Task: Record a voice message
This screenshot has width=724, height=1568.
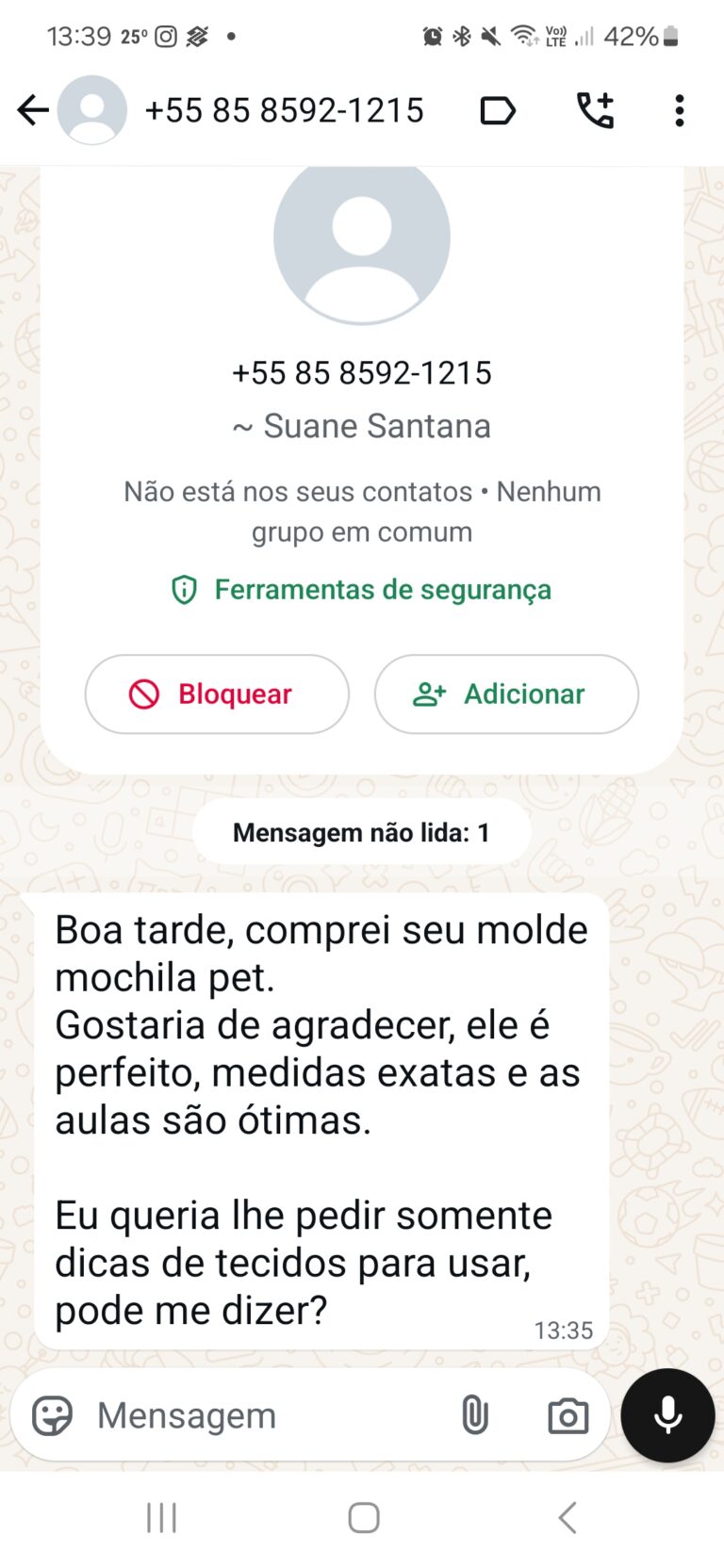Action: pos(667,1415)
